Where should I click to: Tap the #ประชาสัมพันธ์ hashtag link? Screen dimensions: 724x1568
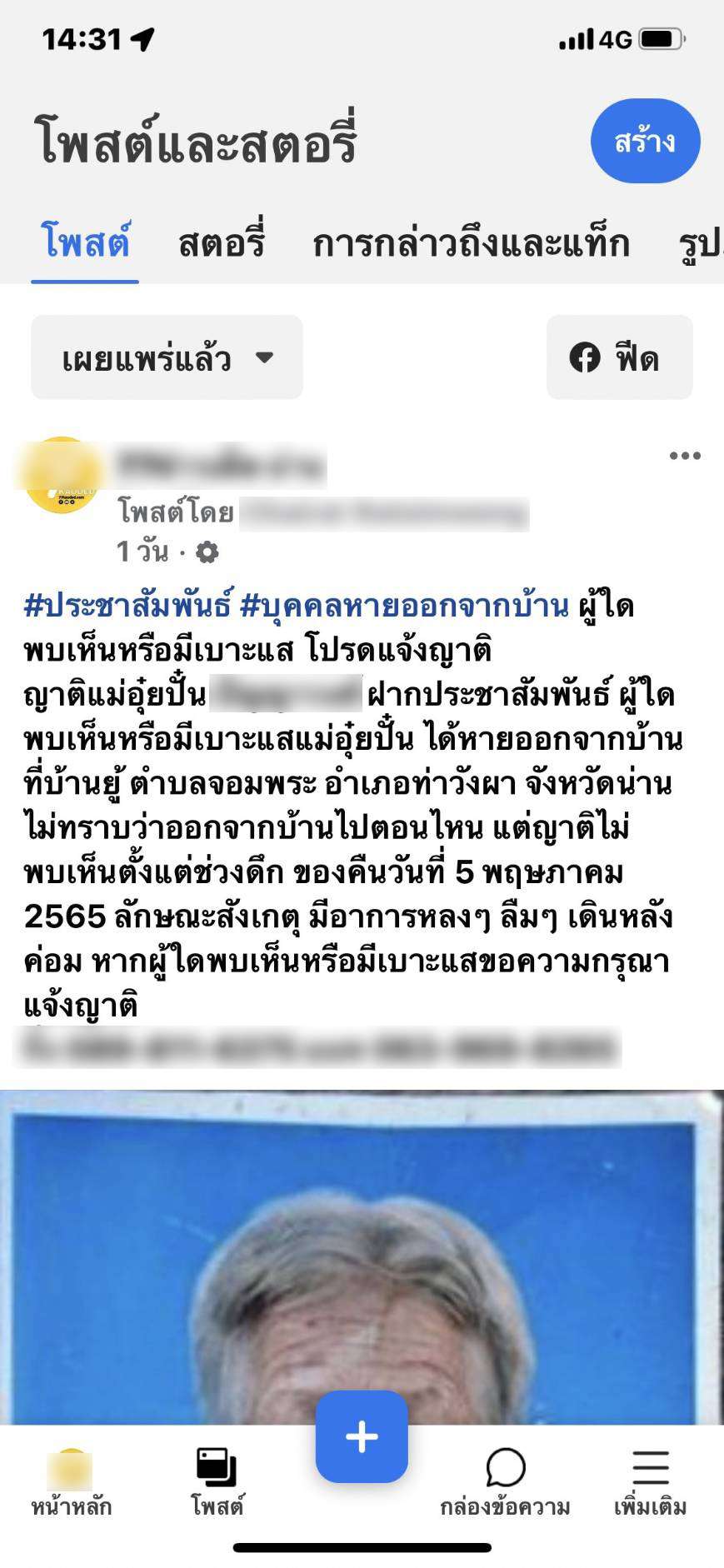coord(127,606)
